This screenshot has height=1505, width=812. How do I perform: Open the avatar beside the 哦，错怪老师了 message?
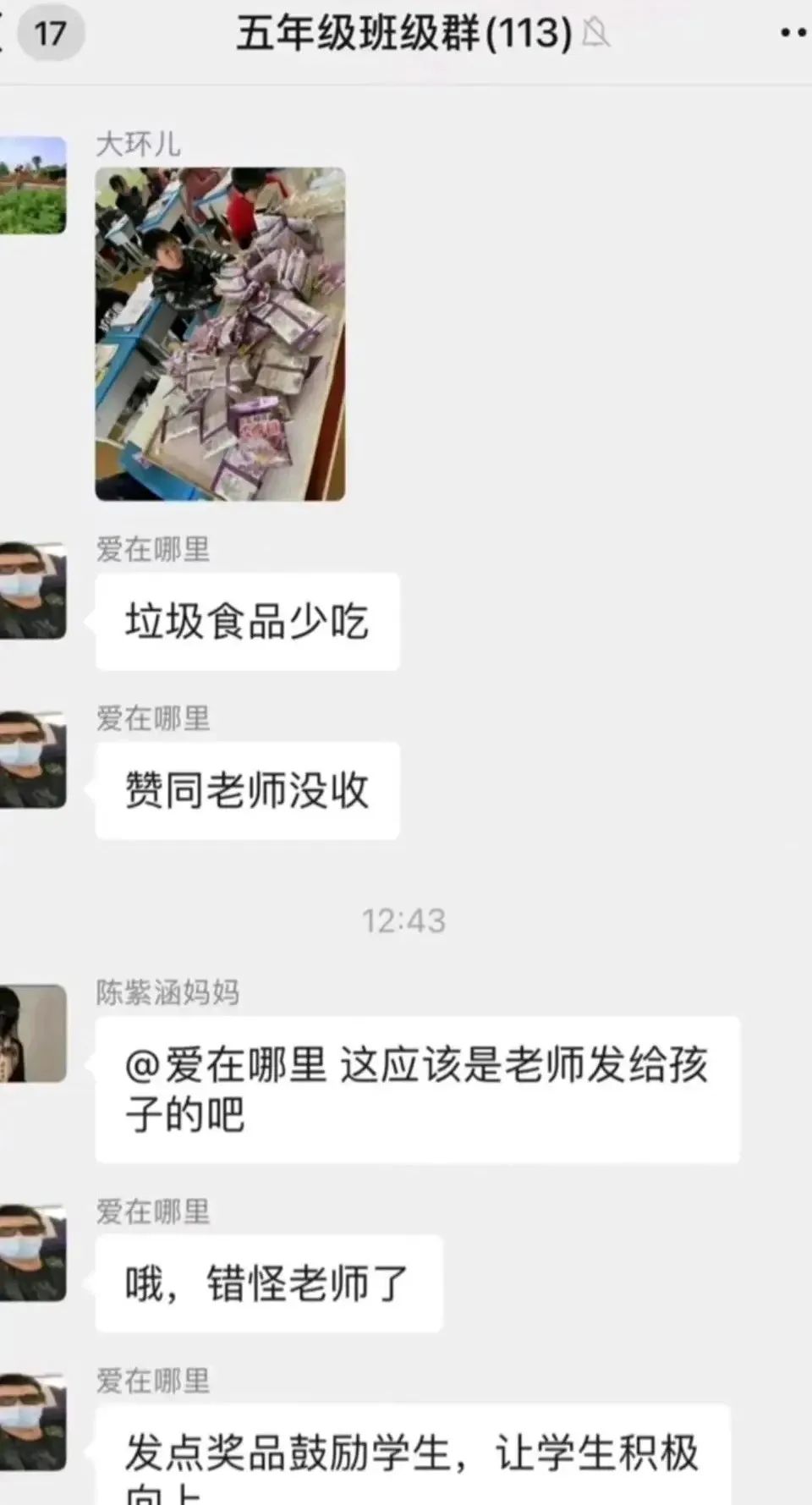32,1252
